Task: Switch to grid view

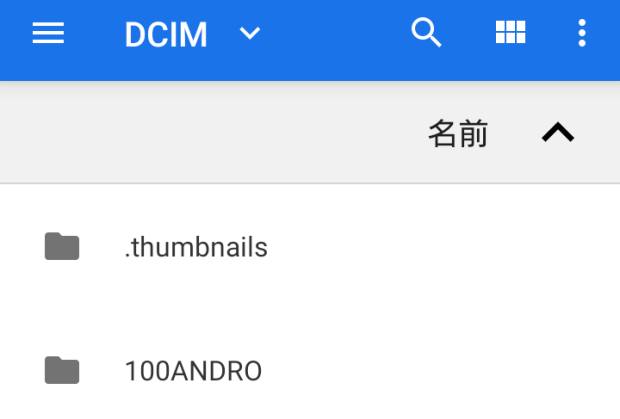Action: click(x=510, y=33)
